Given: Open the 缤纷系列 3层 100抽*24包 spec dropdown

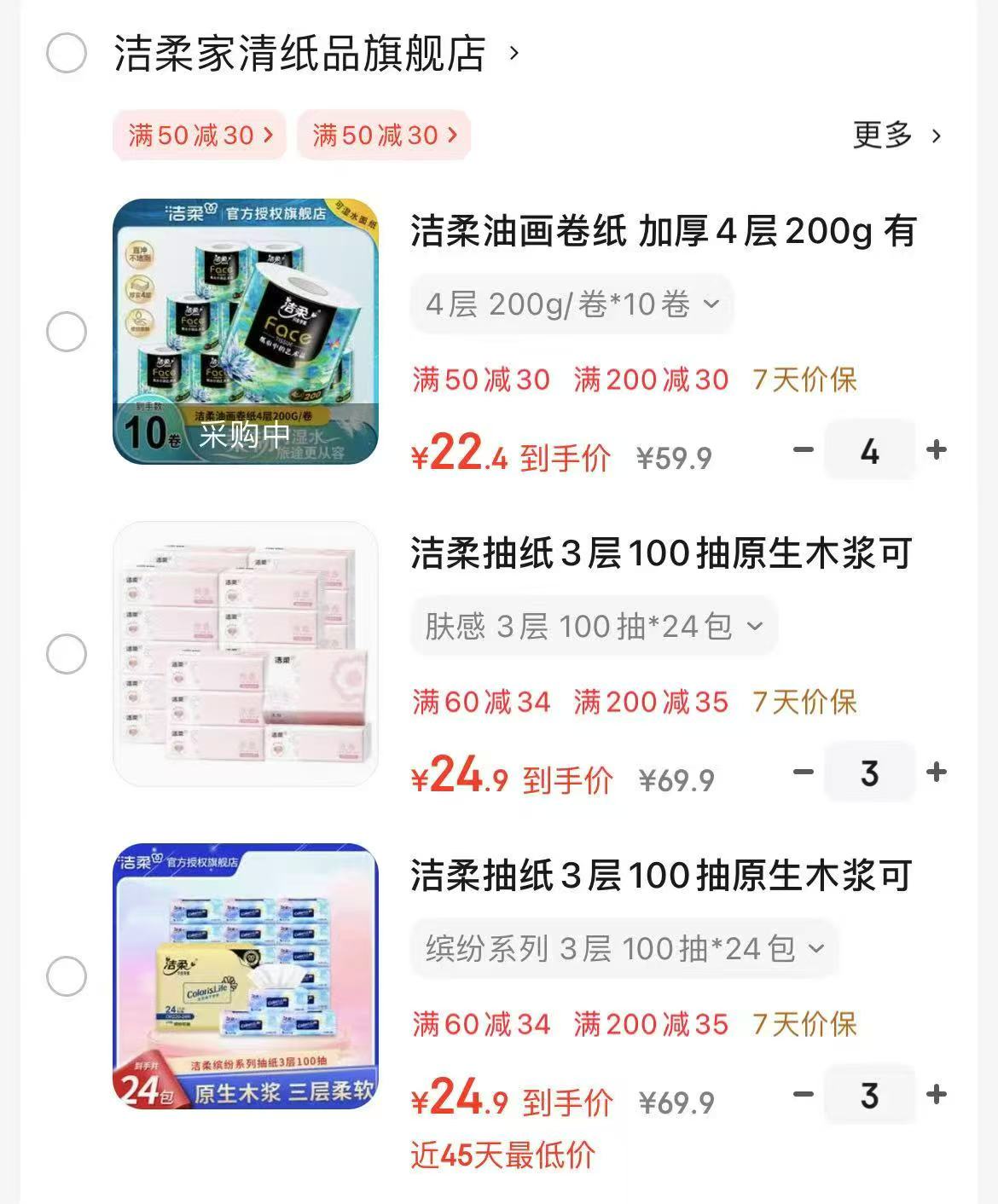Looking at the screenshot, I should point(623,949).
